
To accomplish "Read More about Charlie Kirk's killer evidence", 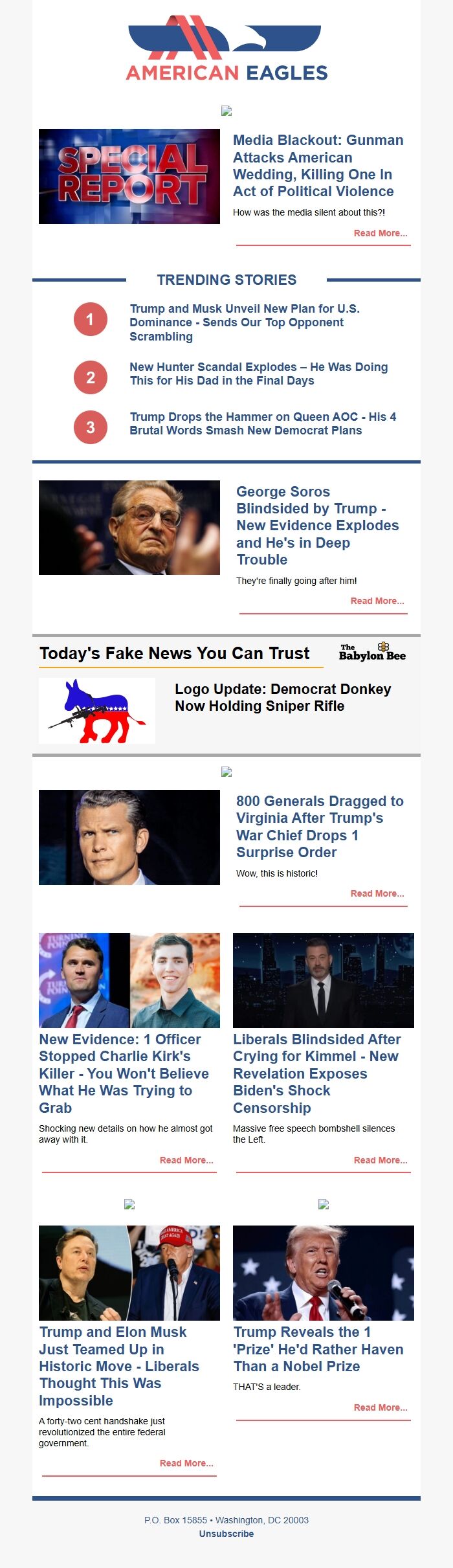I will [x=186, y=1160].
